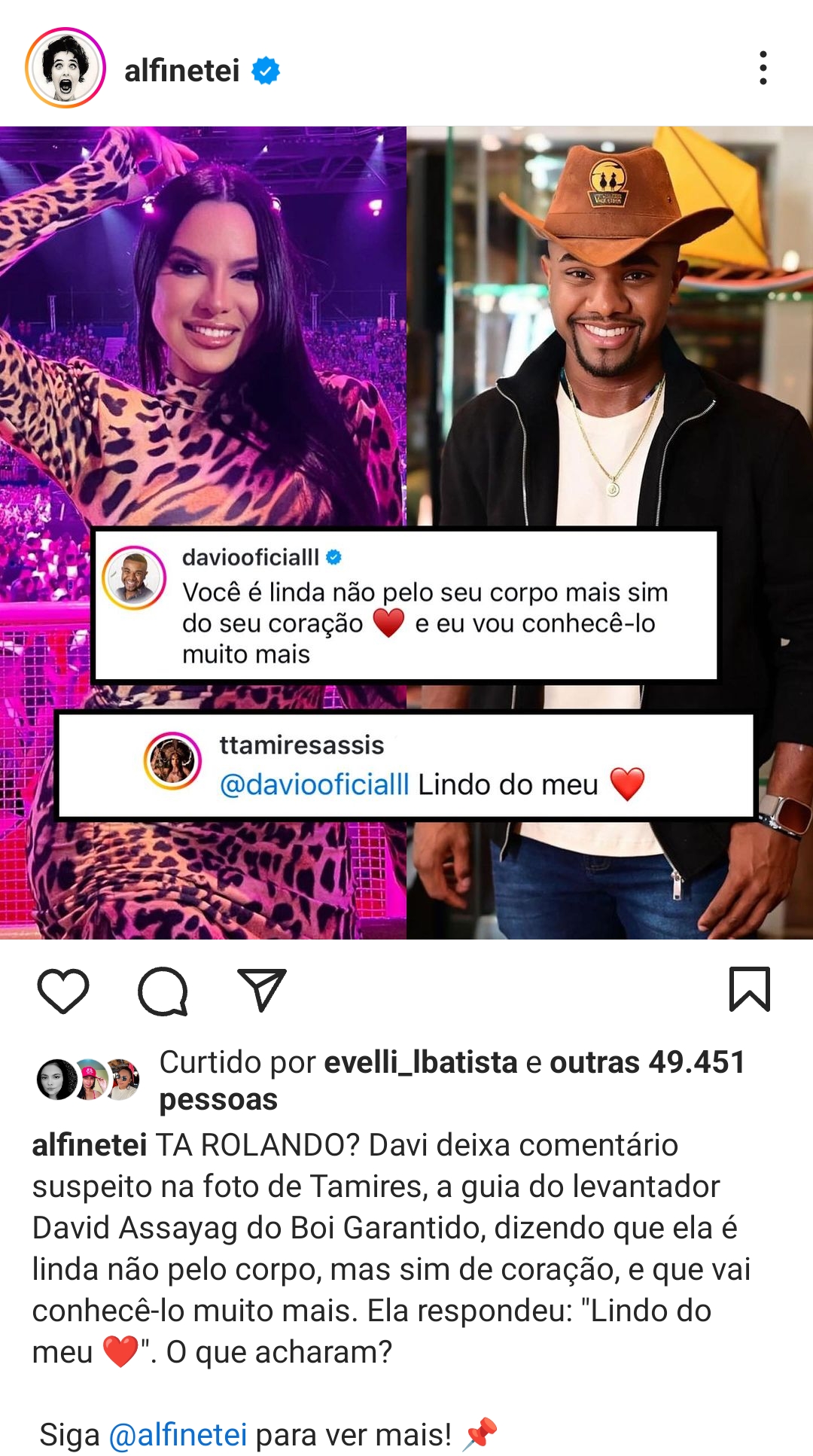Open the alfinetei username in the header

click(181, 71)
